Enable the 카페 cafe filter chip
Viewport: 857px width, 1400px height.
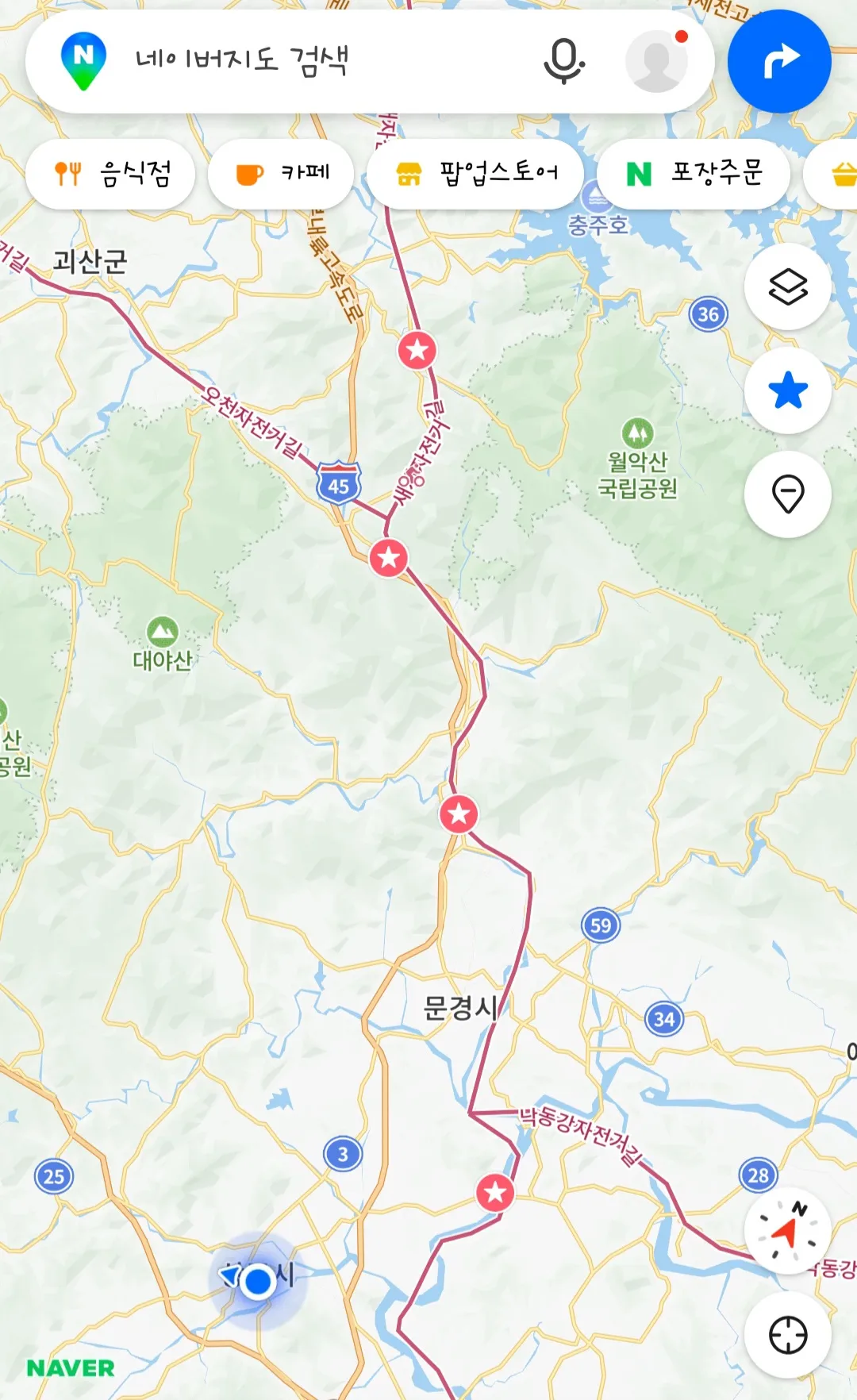coord(281,173)
